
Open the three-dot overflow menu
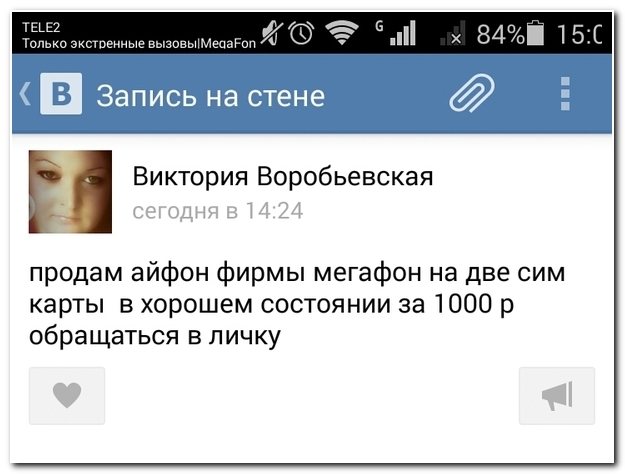[x=565, y=94]
